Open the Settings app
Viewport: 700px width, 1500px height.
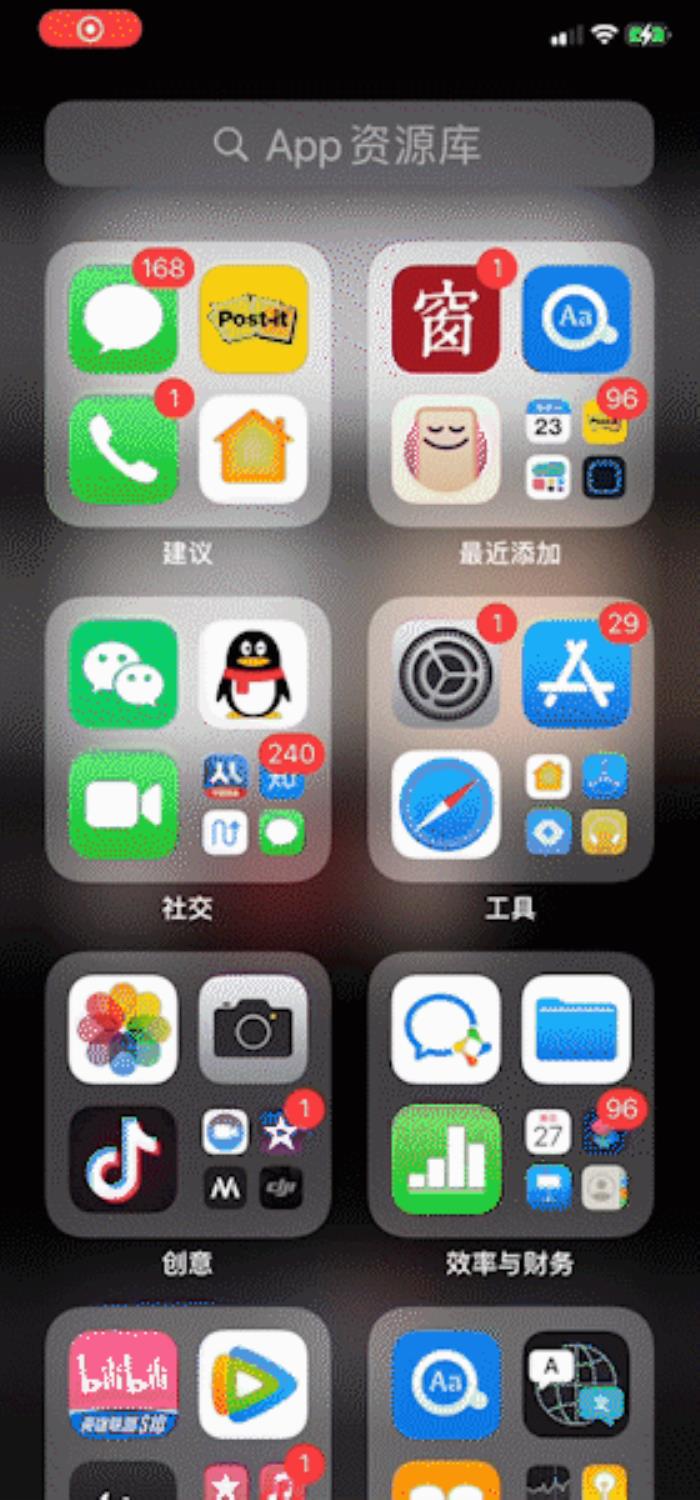[x=446, y=673]
